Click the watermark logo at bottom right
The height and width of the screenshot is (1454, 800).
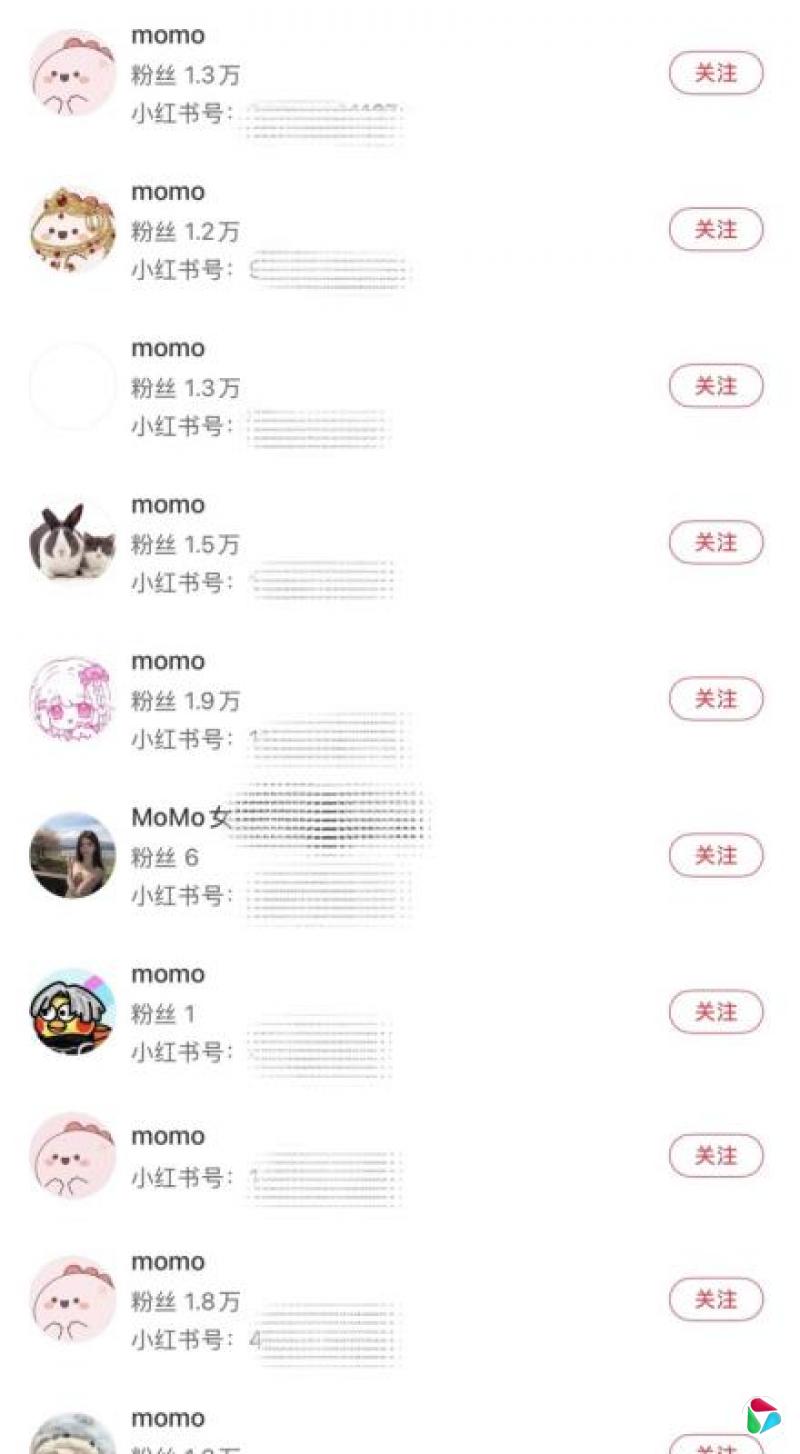[762, 1412]
